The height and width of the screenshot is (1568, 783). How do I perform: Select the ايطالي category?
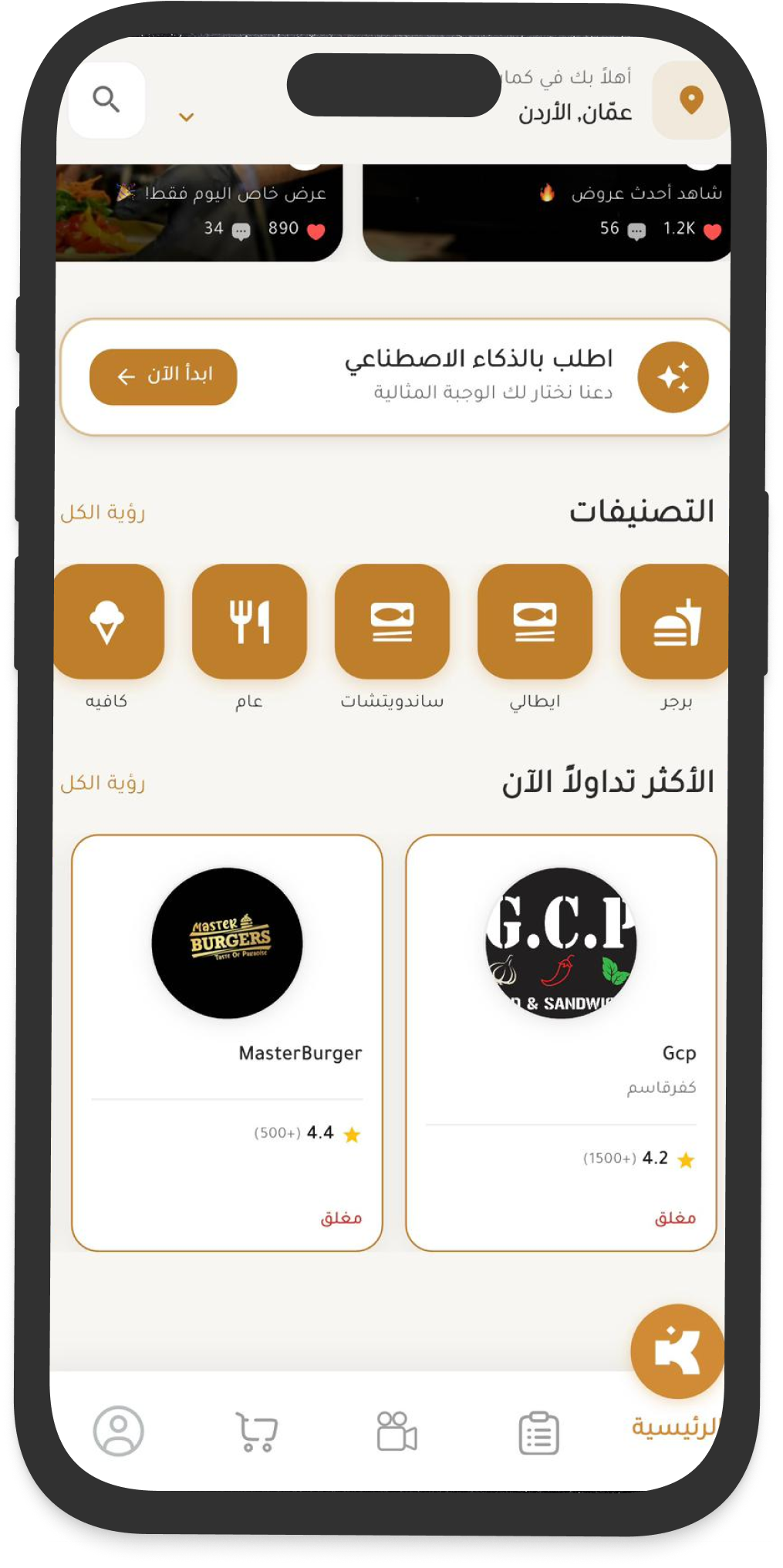[x=535, y=622]
